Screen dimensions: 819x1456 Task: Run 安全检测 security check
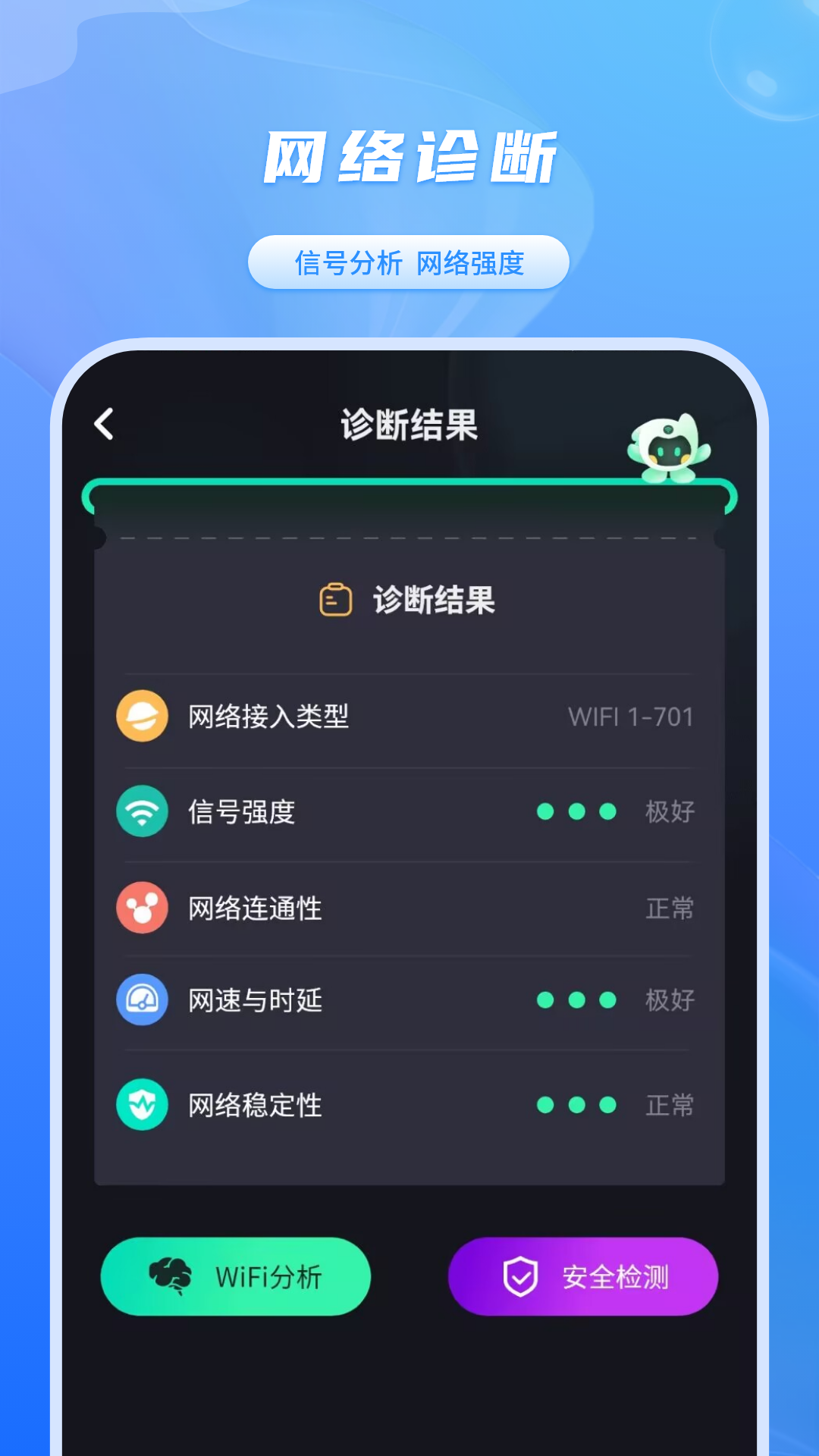tap(582, 1276)
